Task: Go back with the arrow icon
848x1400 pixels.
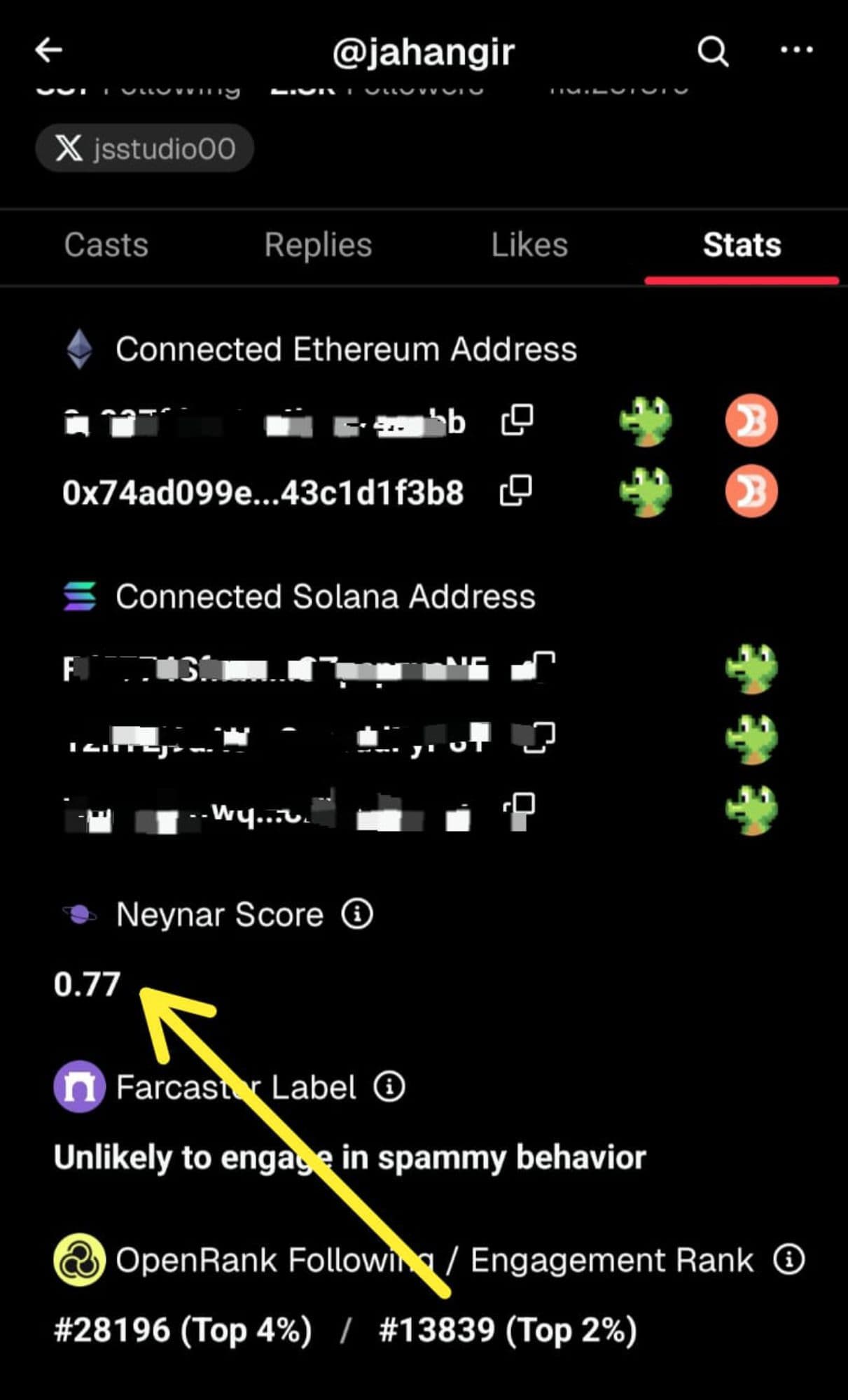Action: 49,50
